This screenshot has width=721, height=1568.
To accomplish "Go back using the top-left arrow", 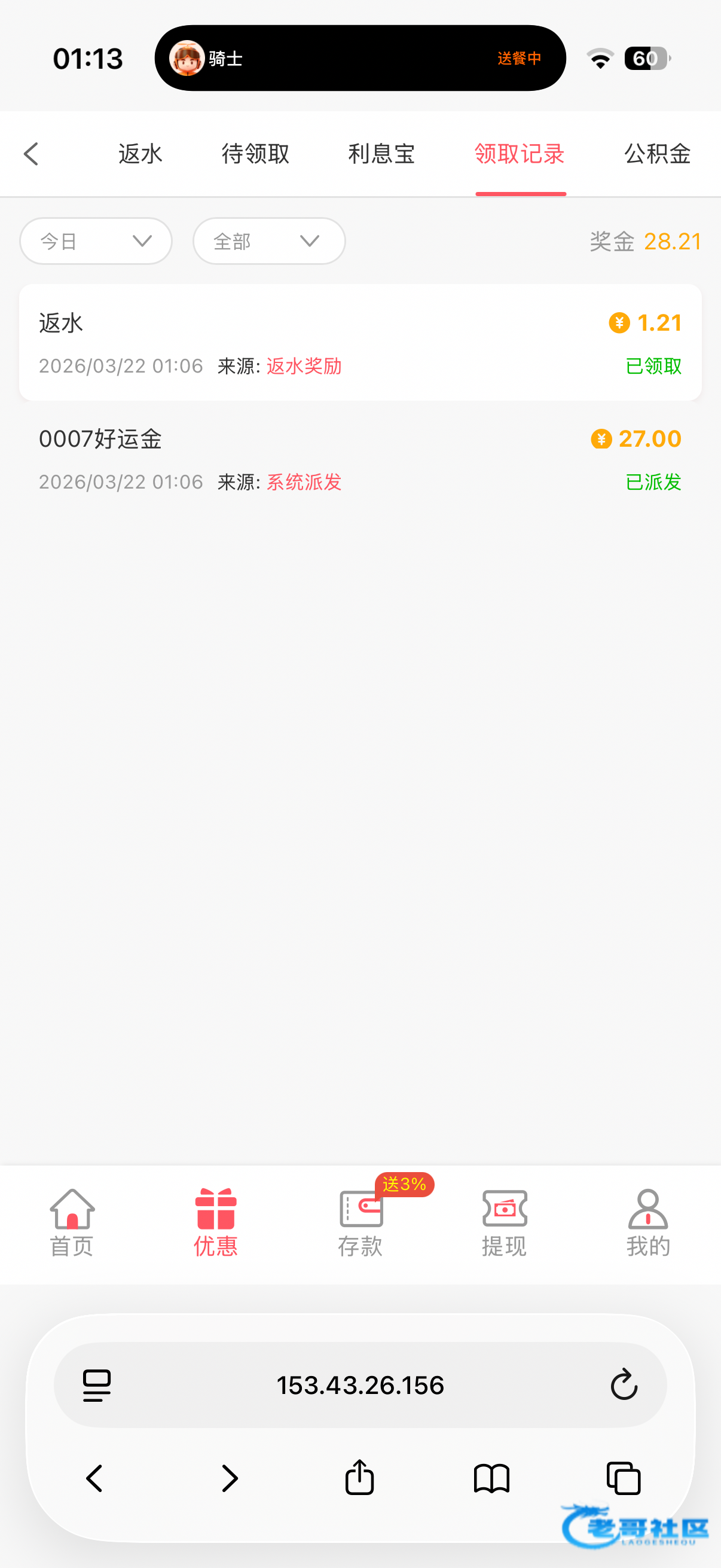I will [32, 154].
